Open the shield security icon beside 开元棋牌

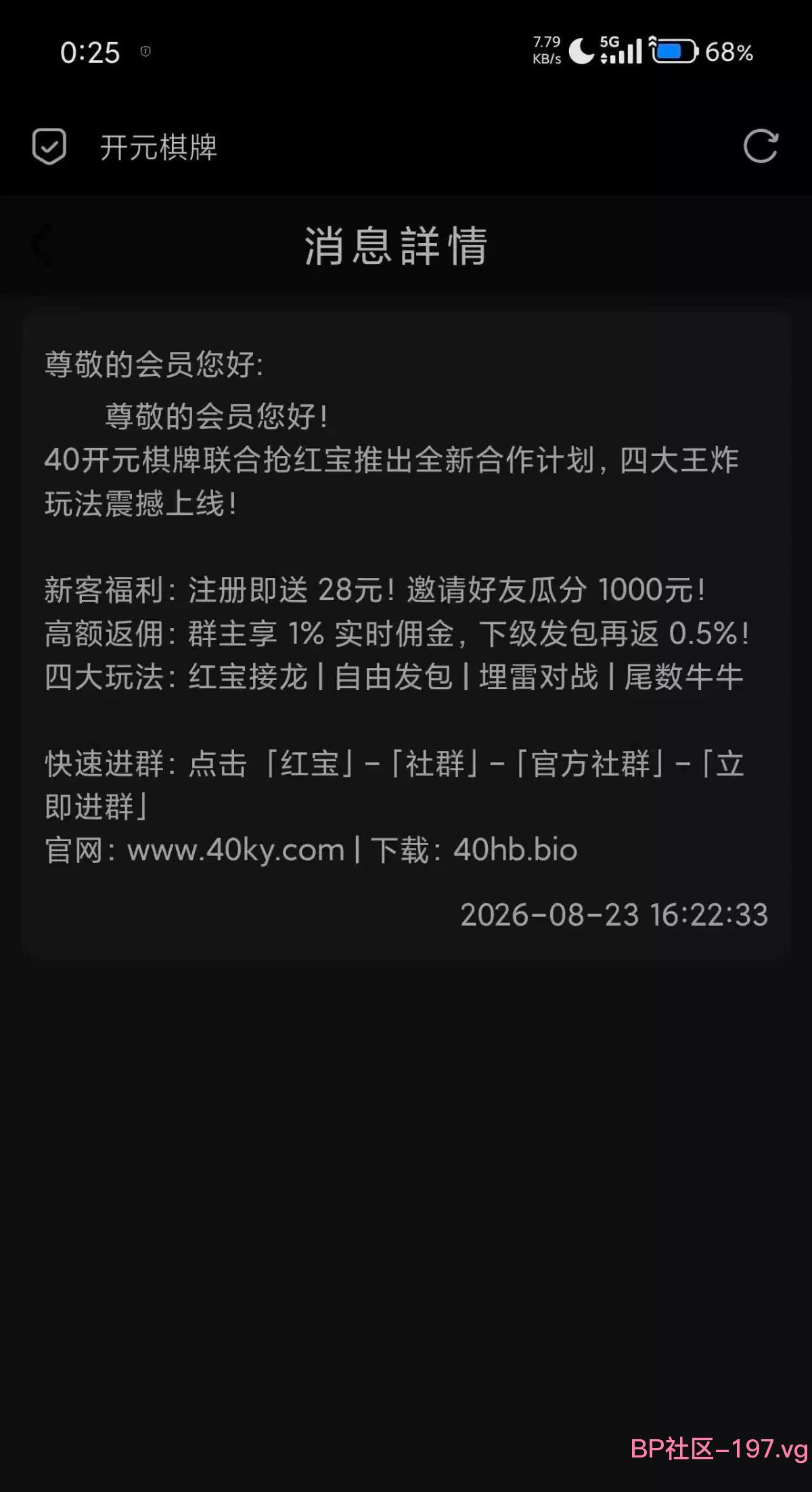(49, 146)
